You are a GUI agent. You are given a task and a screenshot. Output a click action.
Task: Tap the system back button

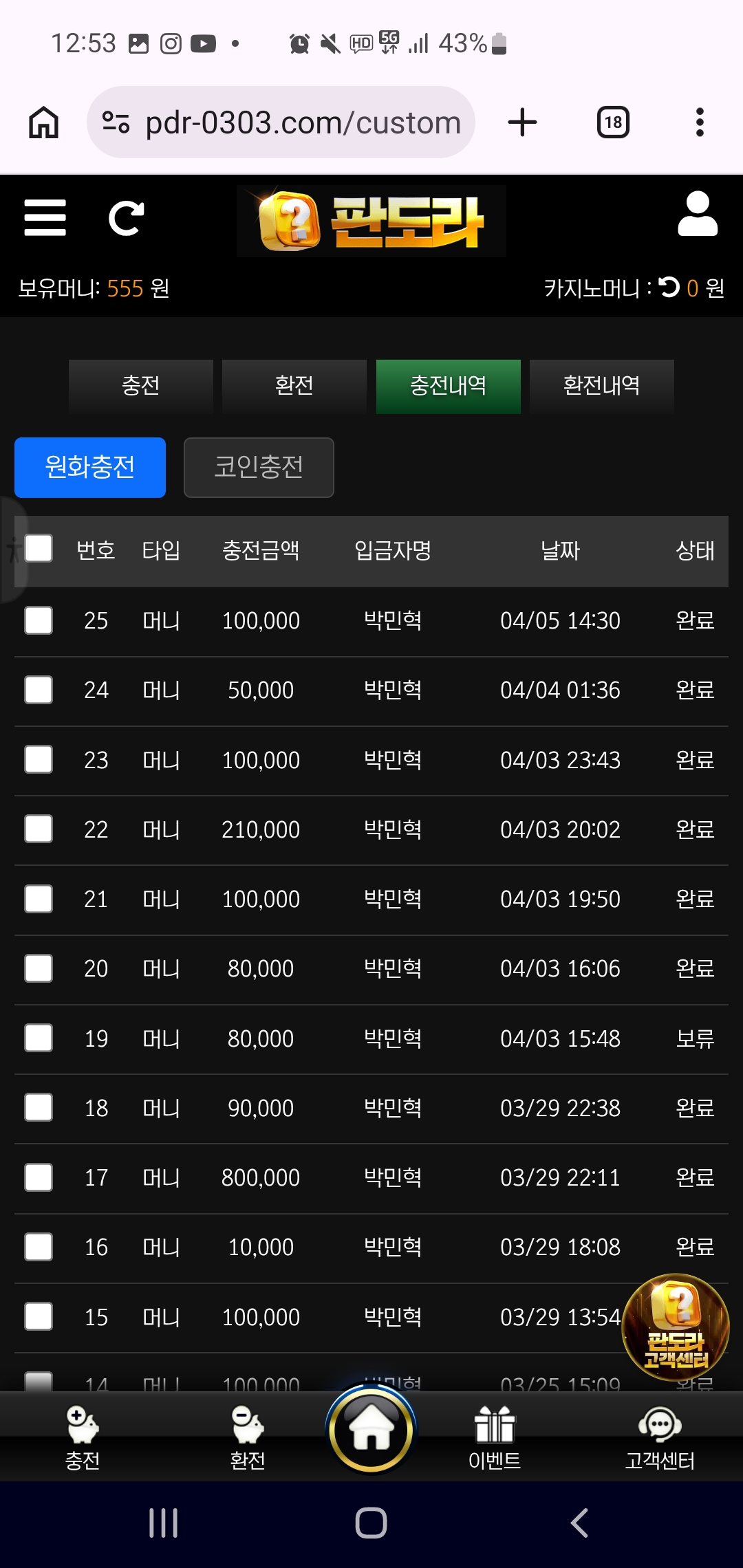click(x=579, y=1523)
